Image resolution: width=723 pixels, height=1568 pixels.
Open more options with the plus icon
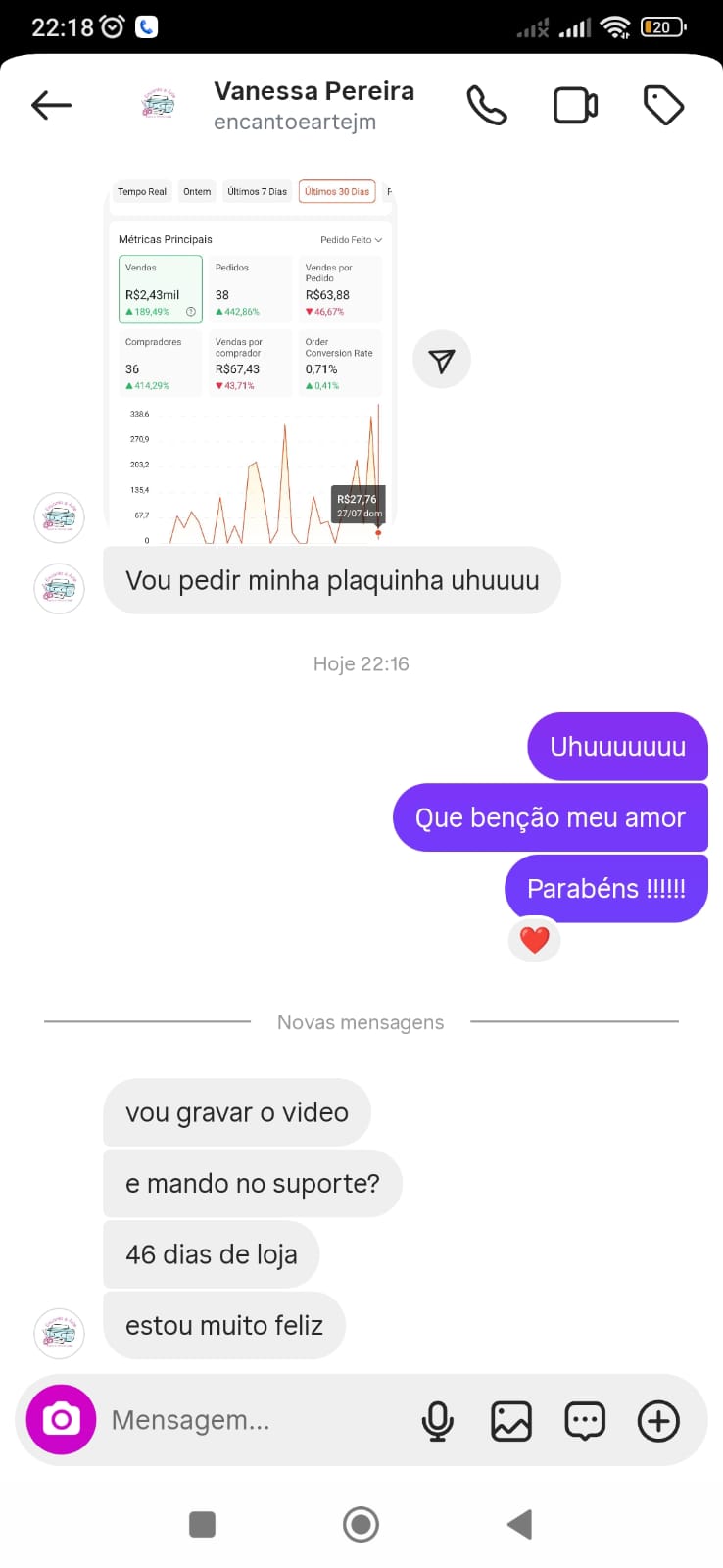pyautogui.click(x=658, y=1420)
